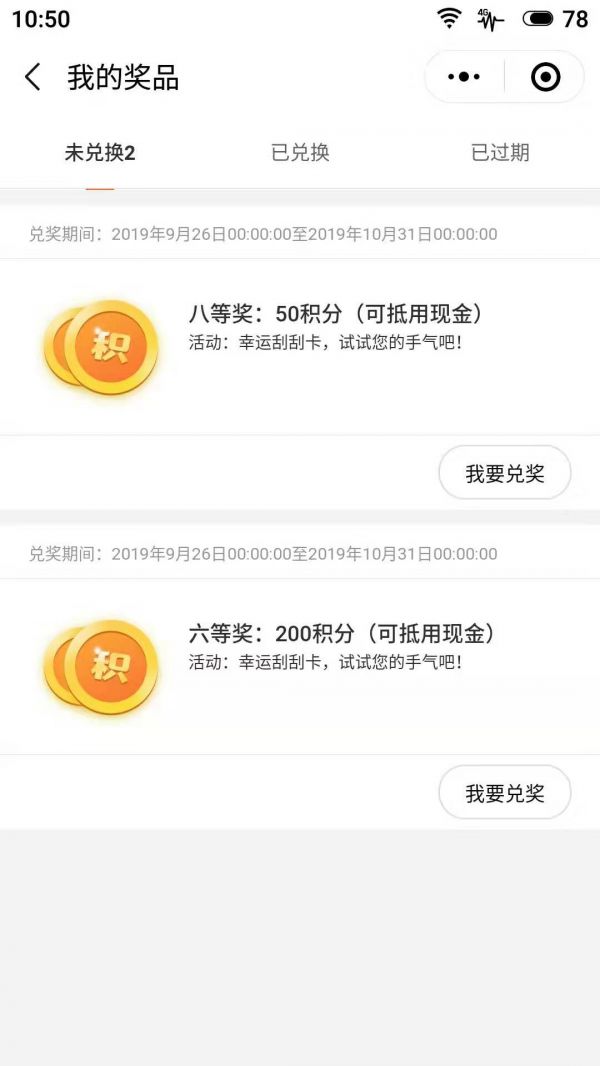Switch to the 已兑换 tab
Screen dimensions: 600x1066
(x=300, y=153)
